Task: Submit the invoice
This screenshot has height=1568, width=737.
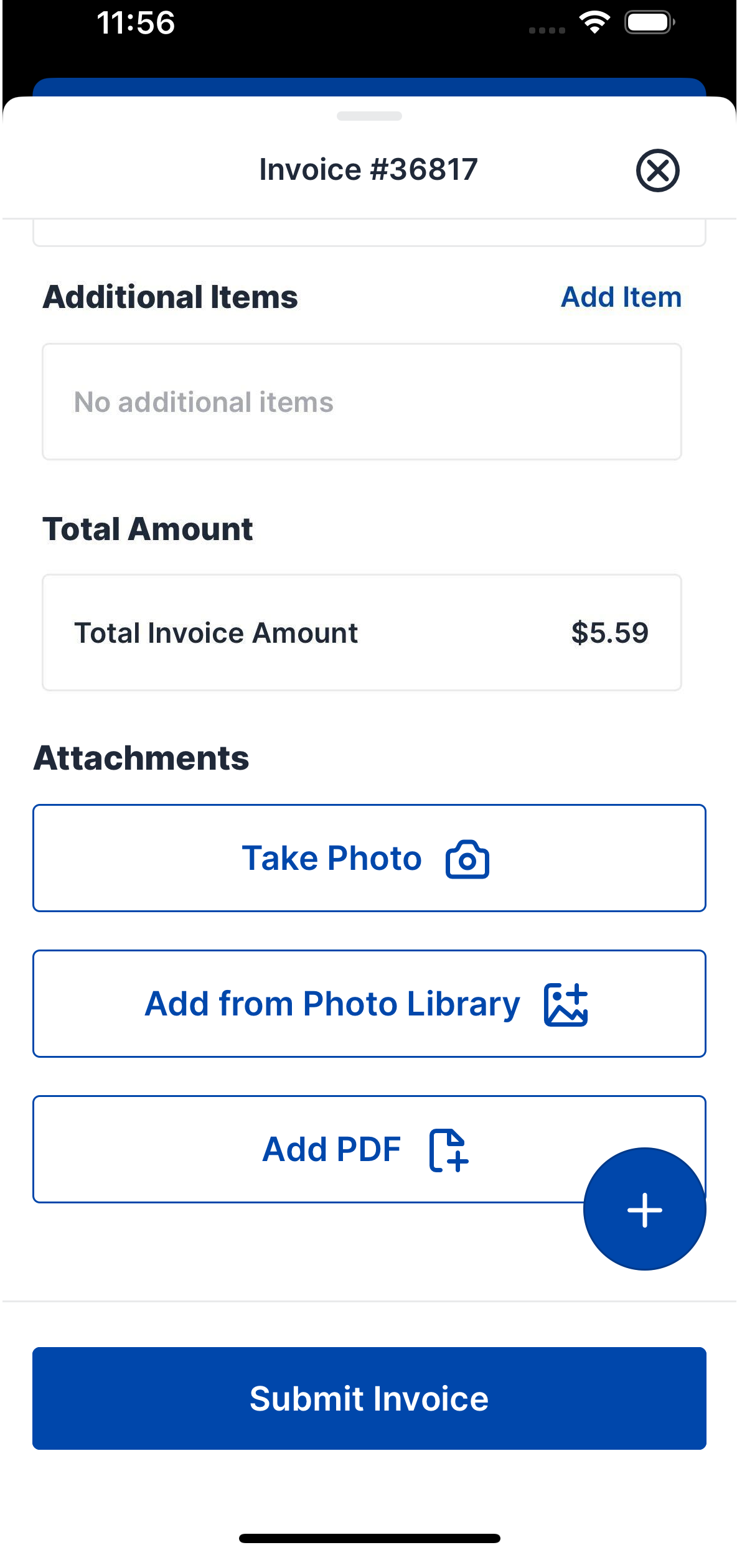Action: 369,1398
